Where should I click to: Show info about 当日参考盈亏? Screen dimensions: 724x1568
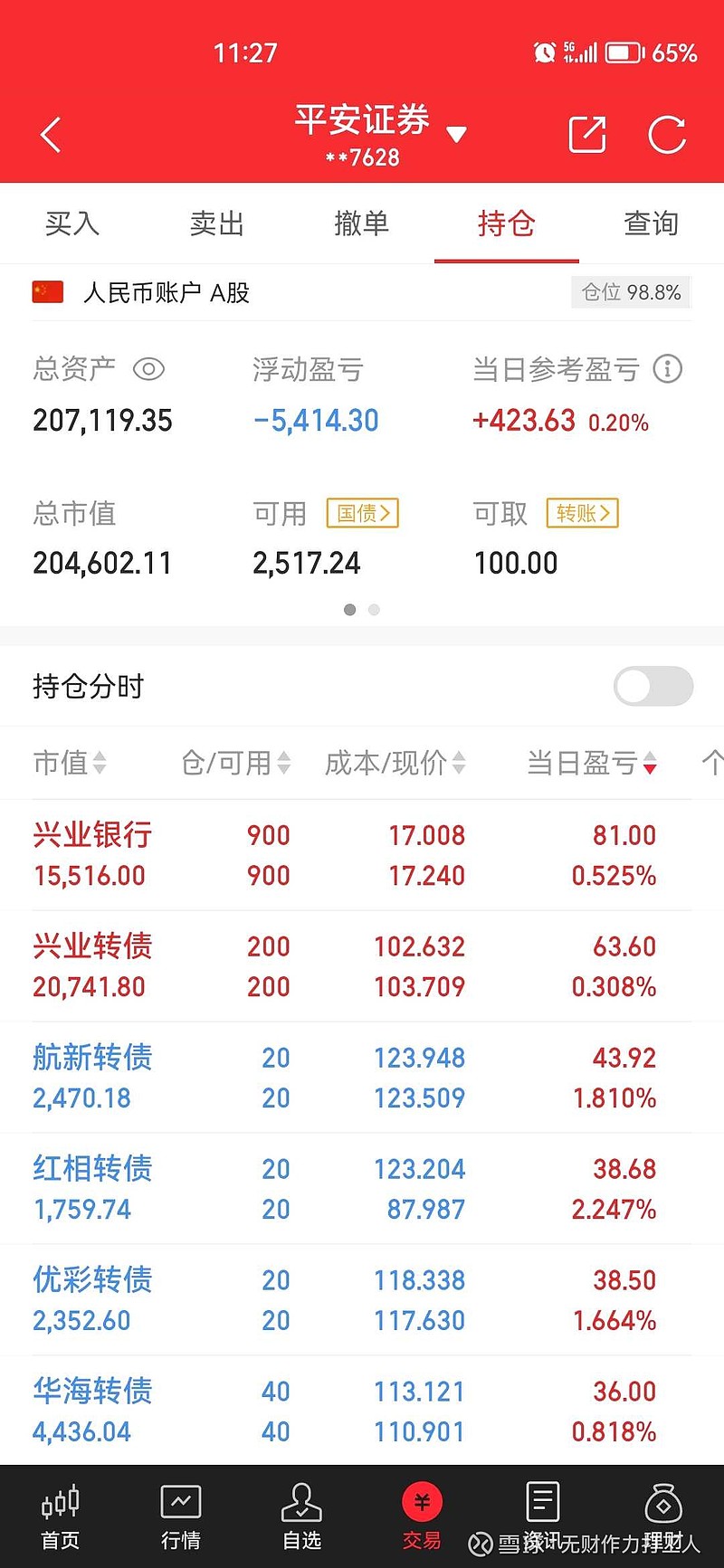pyautogui.click(x=668, y=369)
